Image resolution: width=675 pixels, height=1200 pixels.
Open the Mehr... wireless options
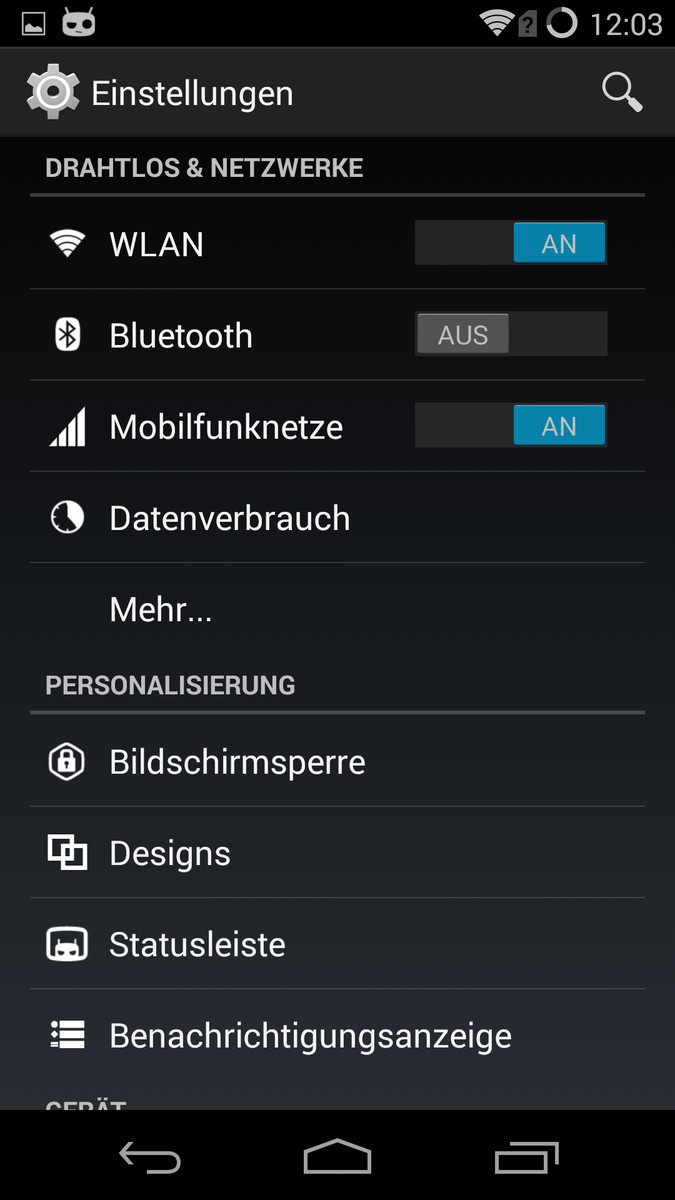click(337, 609)
